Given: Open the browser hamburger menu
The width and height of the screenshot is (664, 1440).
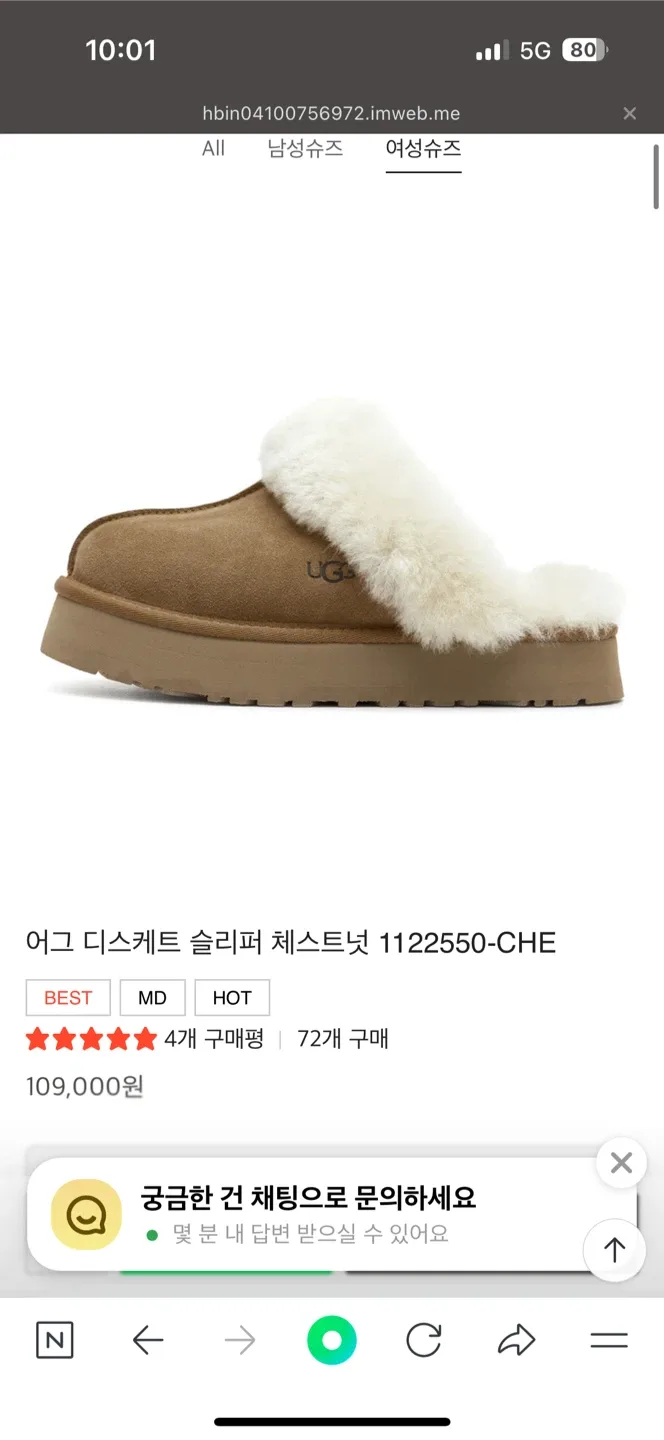Looking at the screenshot, I should (609, 1341).
